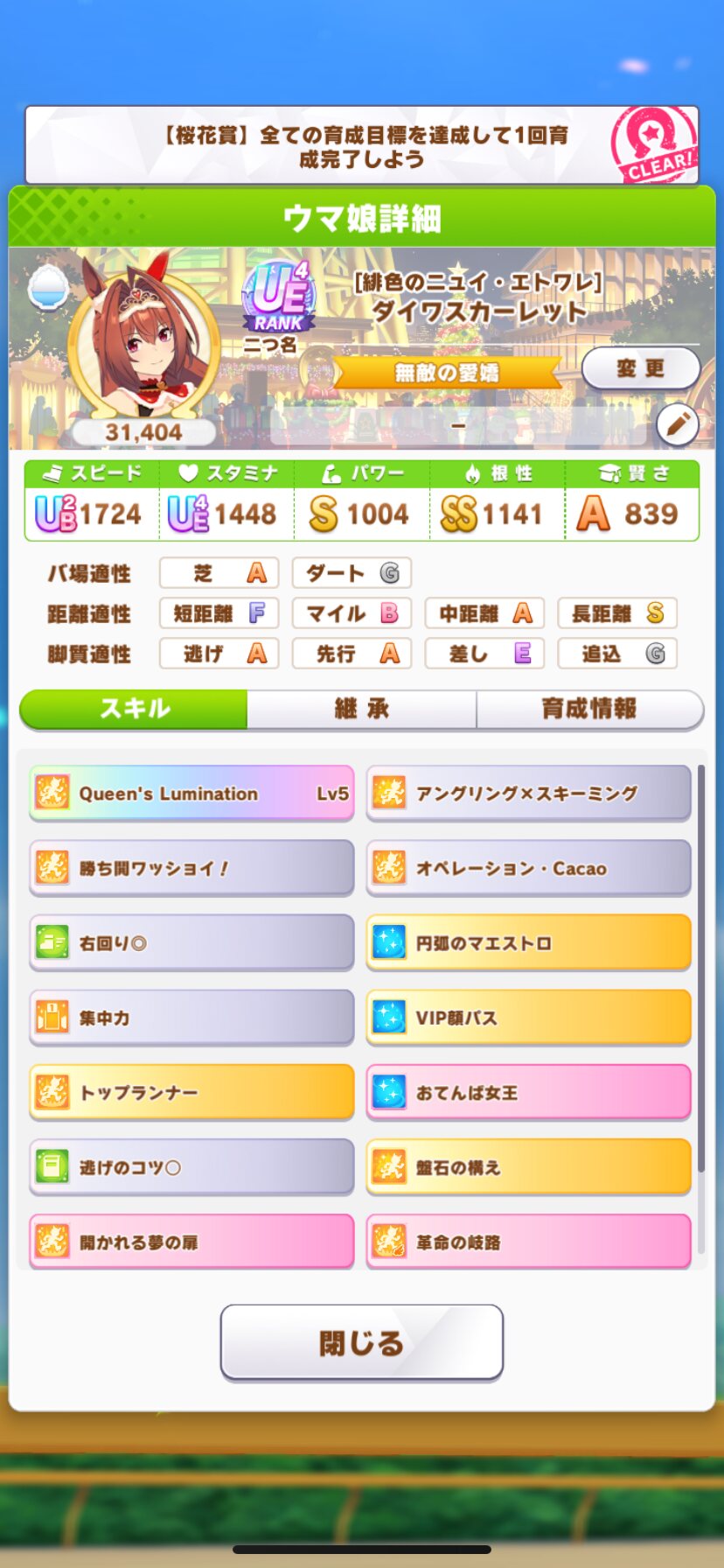Show the 勝ち鬨ワッショイ！ skill details
Image resolution: width=724 pixels, height=1568 pixels.
[x=191, y=868]
